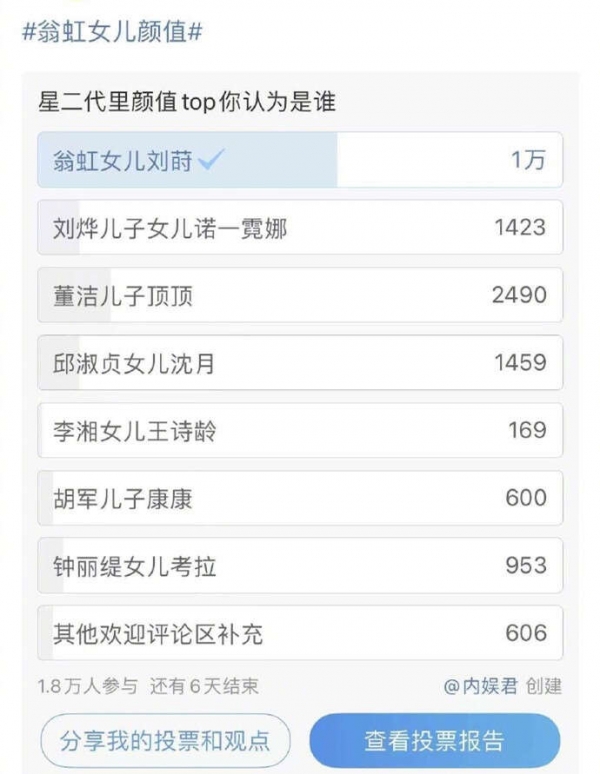Screen dimensions: 600x774
Task: Select poll option 董洁儿子顶顶
Action: click(300, 295)
